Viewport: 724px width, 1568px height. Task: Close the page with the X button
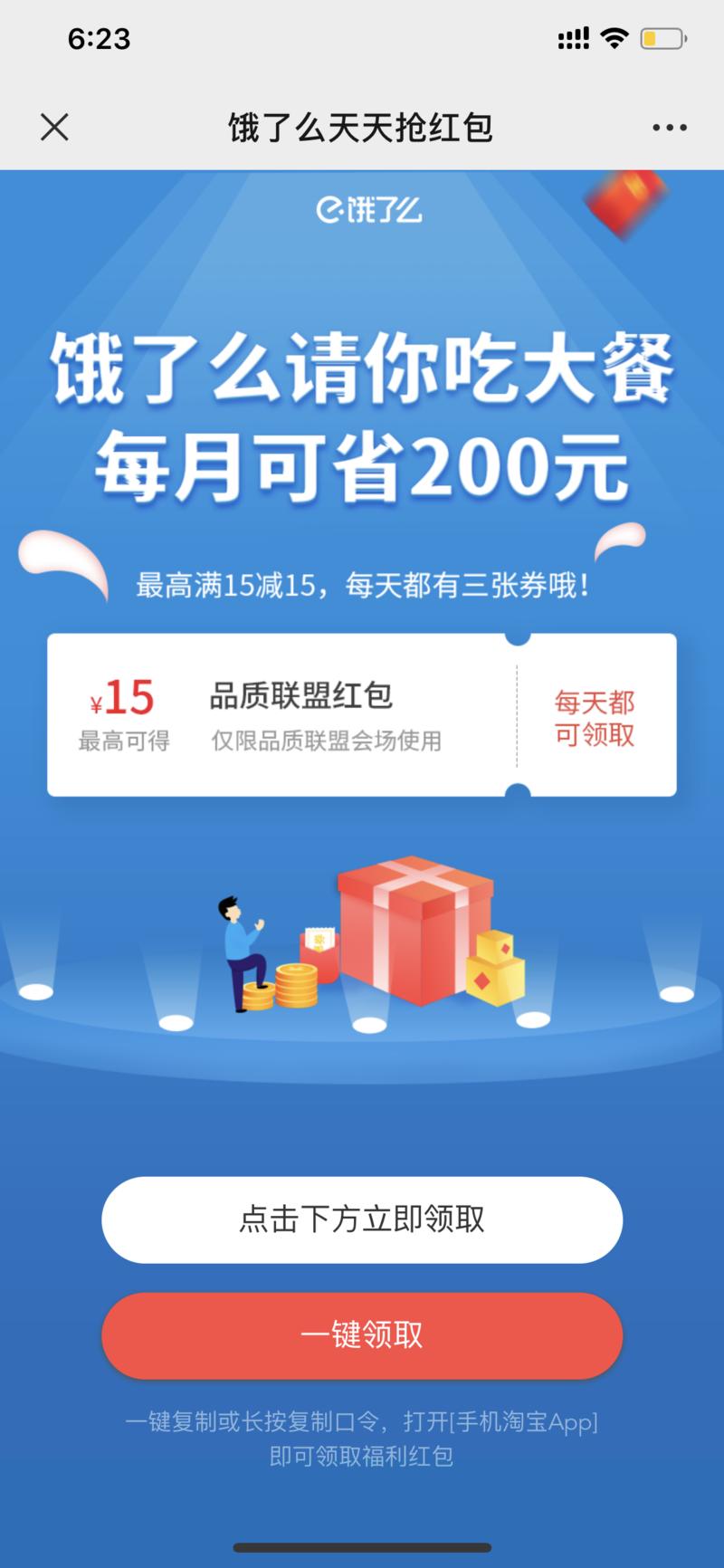point(54,127)
